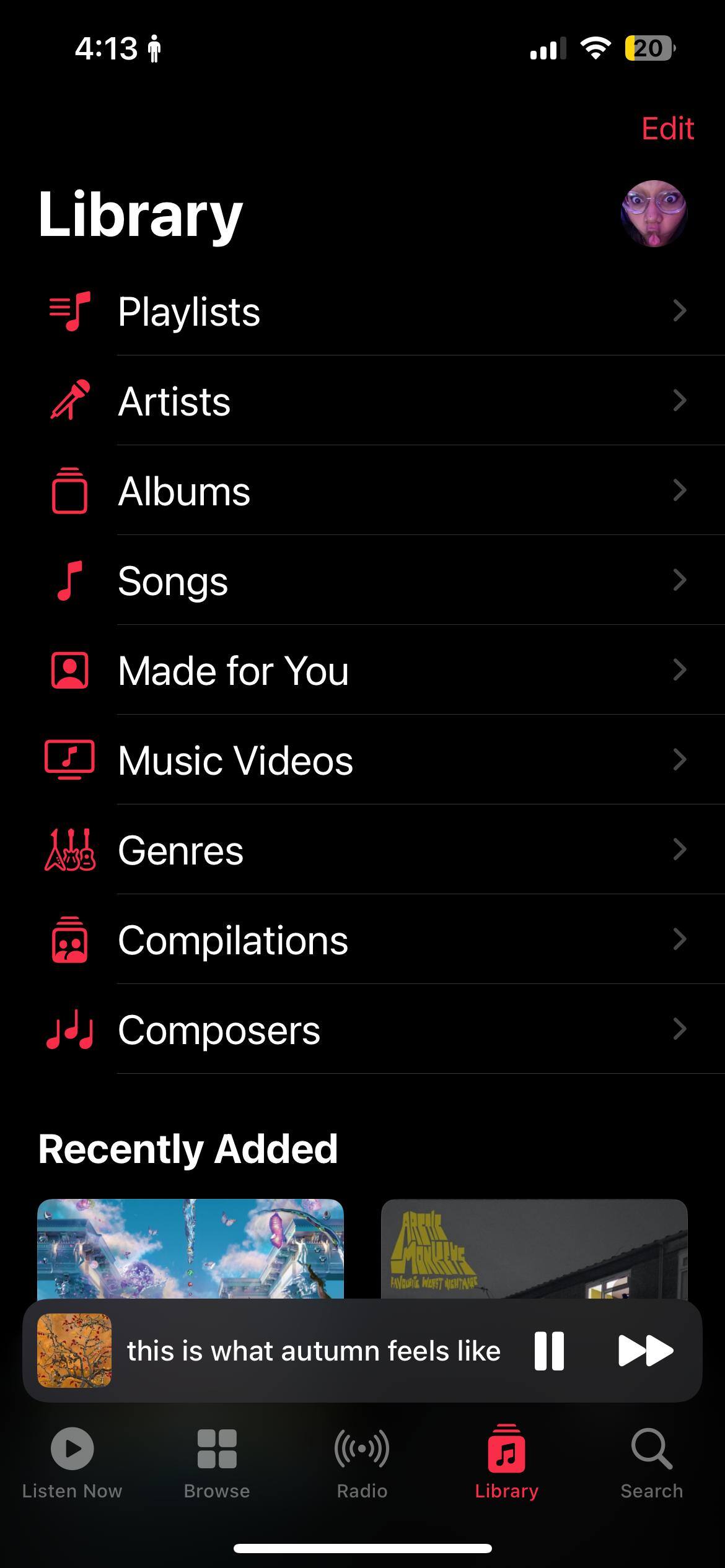Screen dimensions: 725x1568
Task: Open the account profile picture
Action: pyautogui.click(x=654, y=214)
